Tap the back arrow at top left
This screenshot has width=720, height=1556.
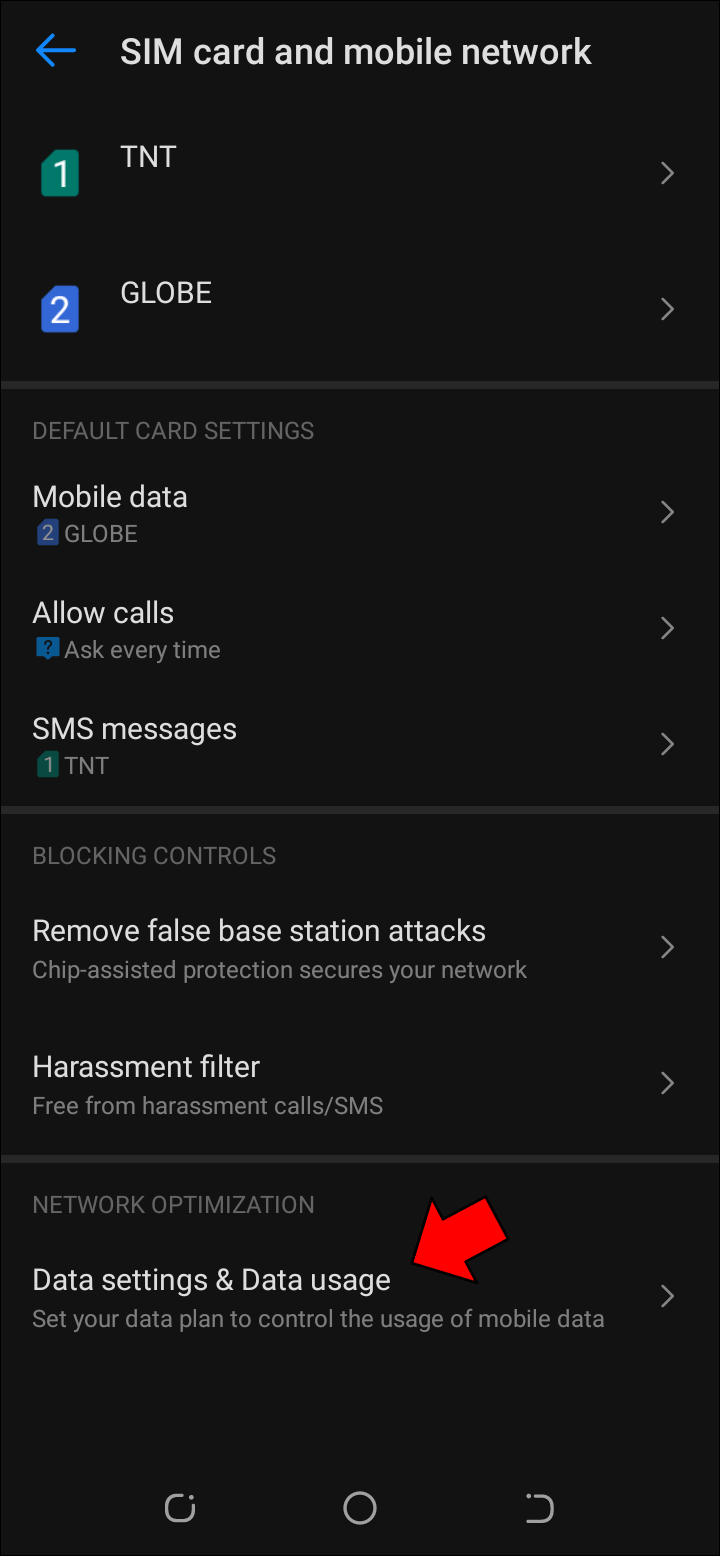coord(55,50)
